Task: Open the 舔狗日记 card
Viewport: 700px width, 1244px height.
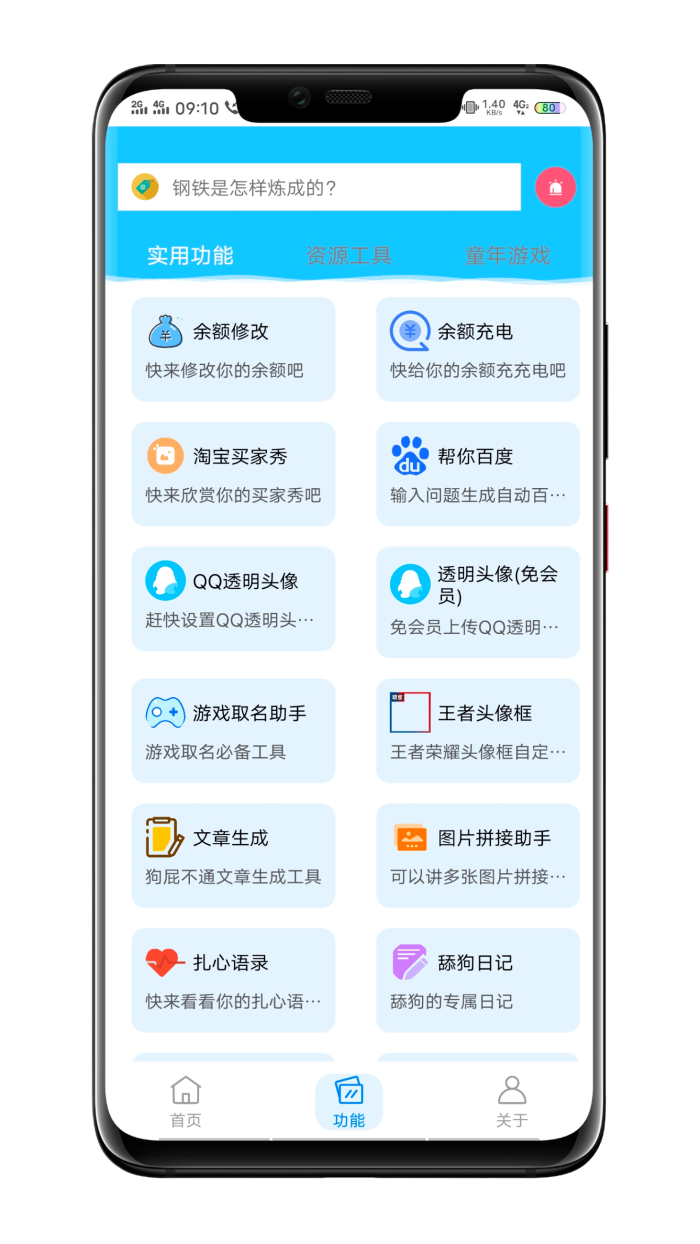Action: pyautogui.click(x=477, y=981)
